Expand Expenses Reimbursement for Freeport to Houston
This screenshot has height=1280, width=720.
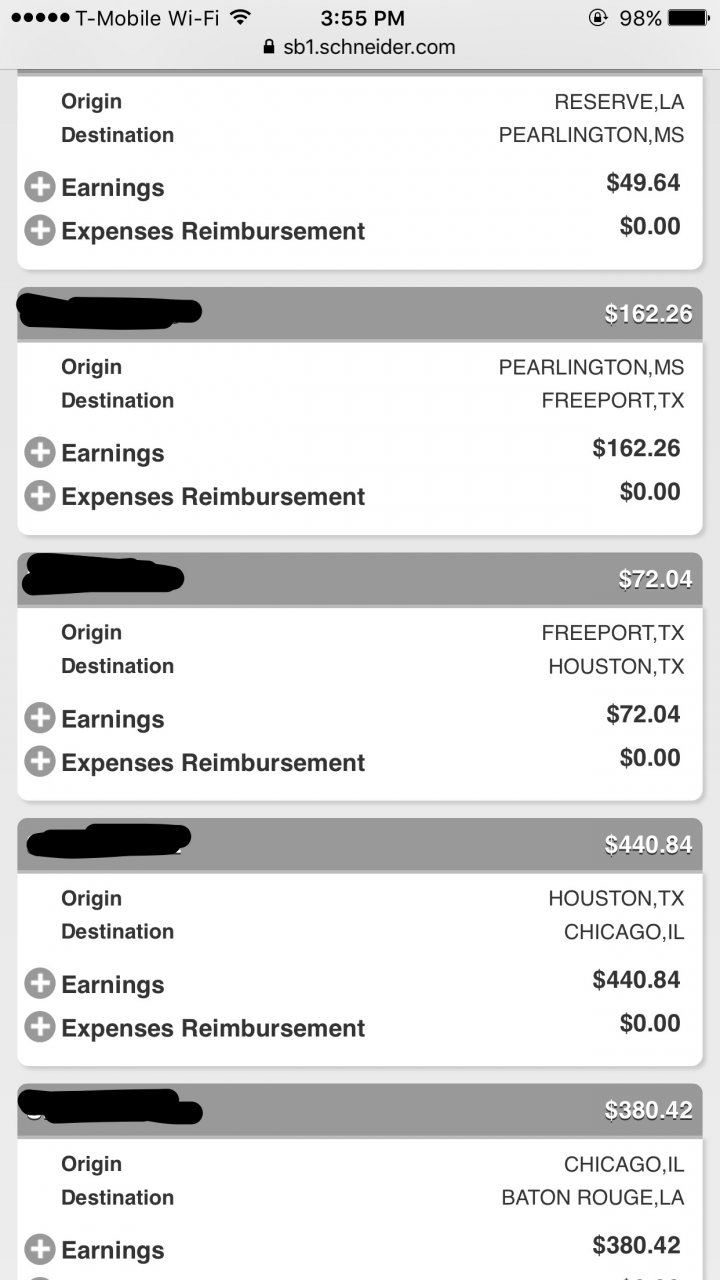tap(40, 762)
